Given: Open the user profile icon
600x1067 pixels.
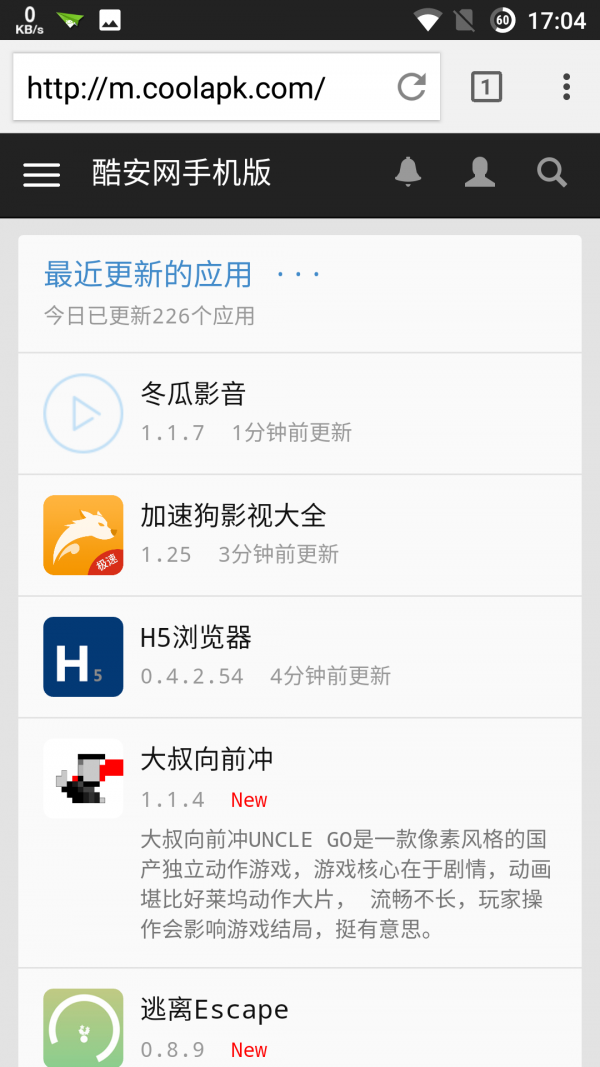Looking at the screenshot, I should point(480,173).
